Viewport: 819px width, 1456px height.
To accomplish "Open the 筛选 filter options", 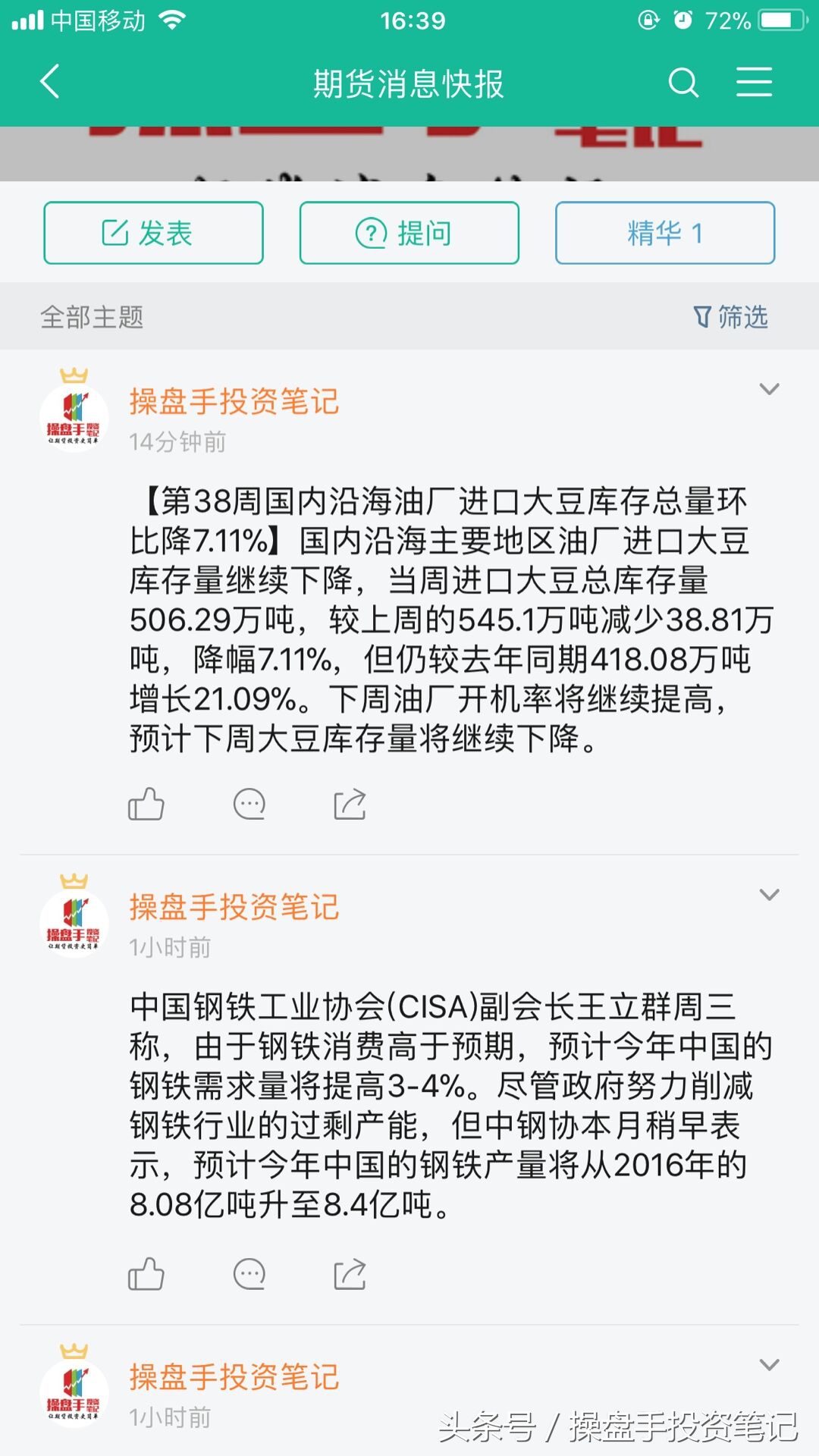I will click(x=732, y=315).
